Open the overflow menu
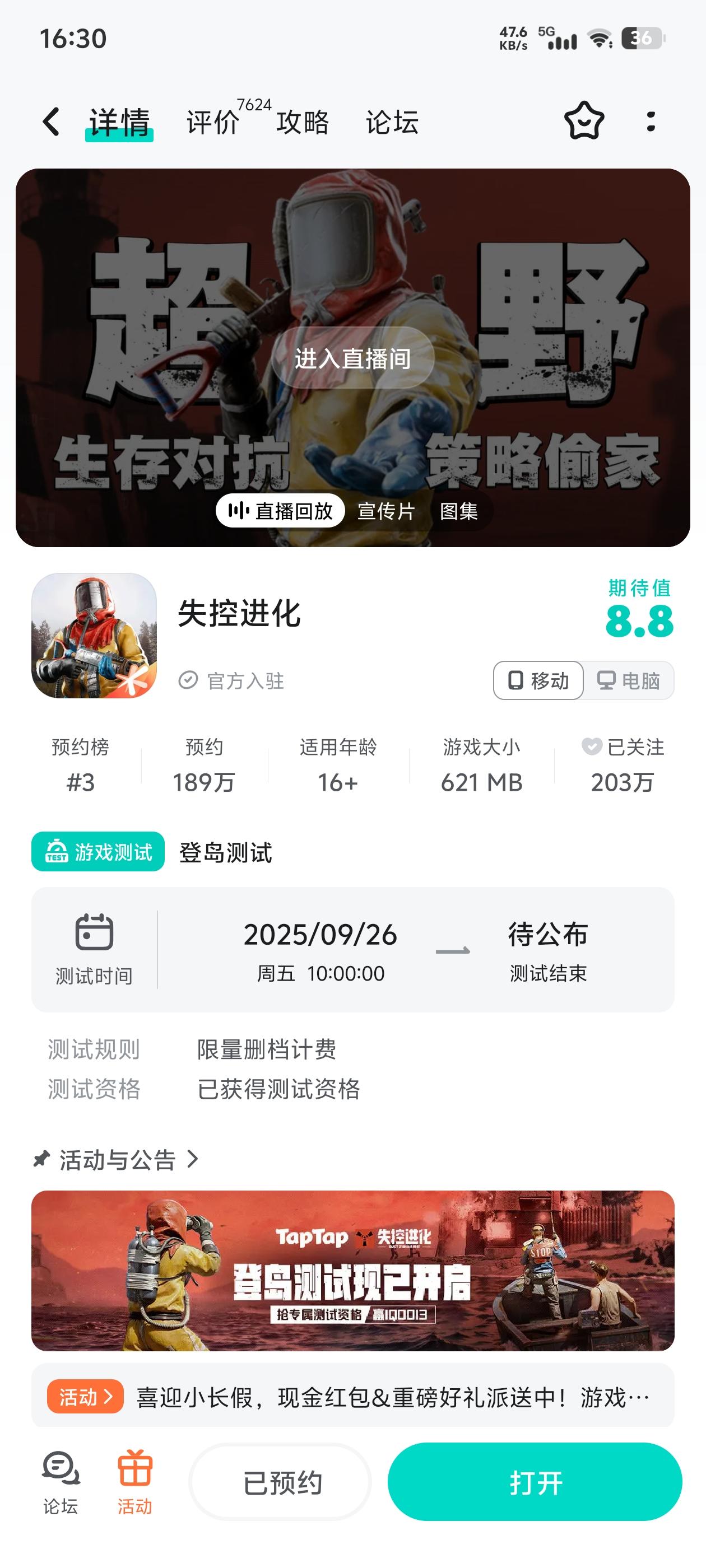 click(x=651, y=122)
